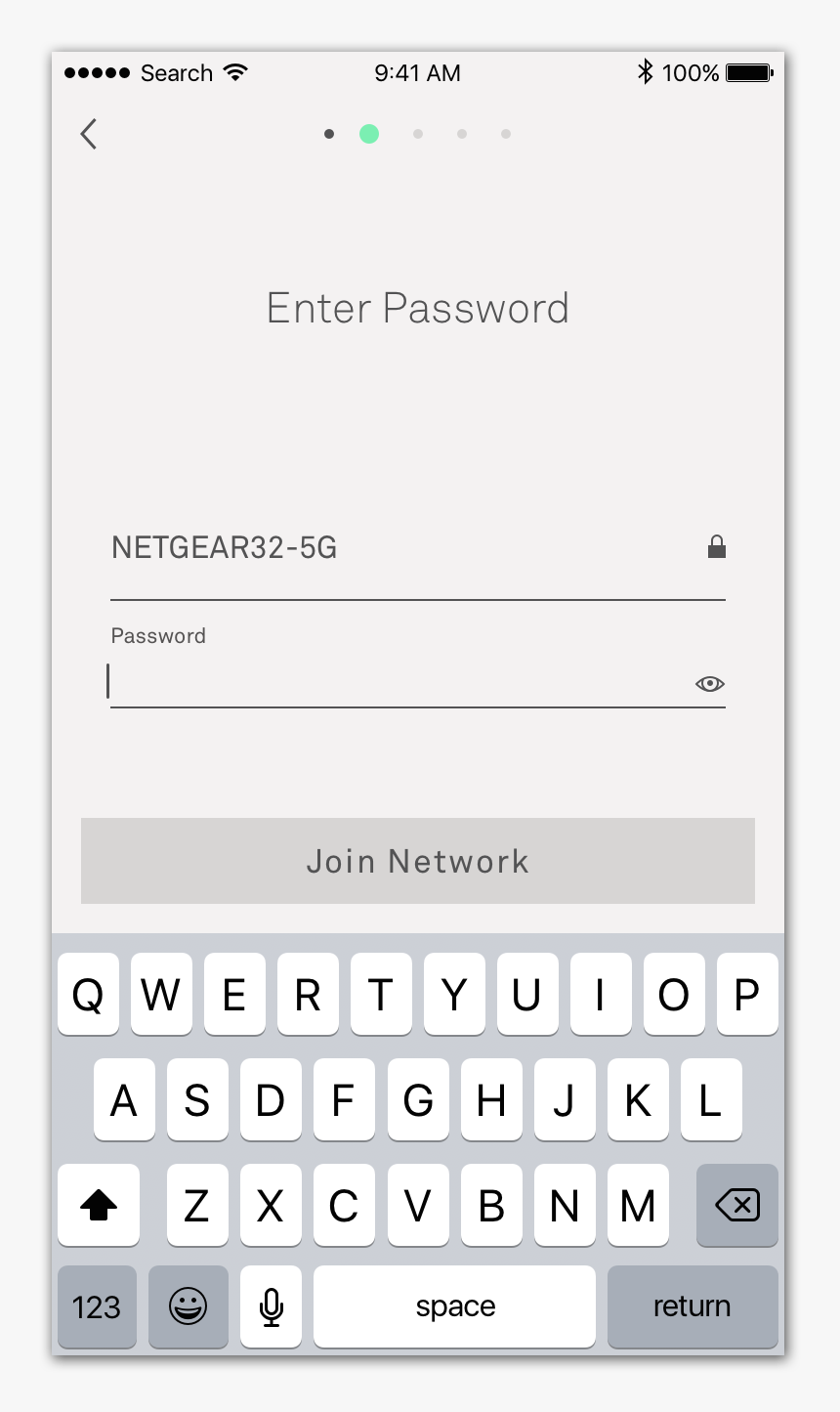Tap the emoji keyboard icon
Viewport: 840px width, 1412px height.
coord(188,1305)
